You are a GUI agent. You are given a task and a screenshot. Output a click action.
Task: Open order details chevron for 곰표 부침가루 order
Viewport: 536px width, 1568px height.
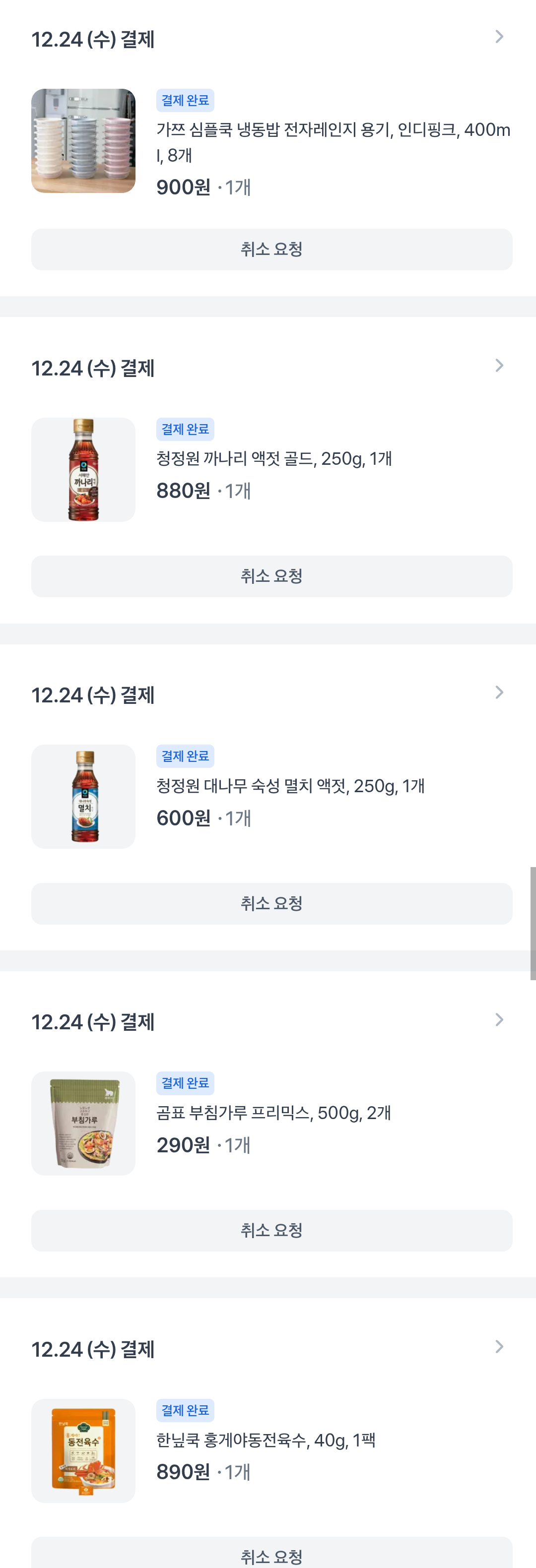(499, 1020)
